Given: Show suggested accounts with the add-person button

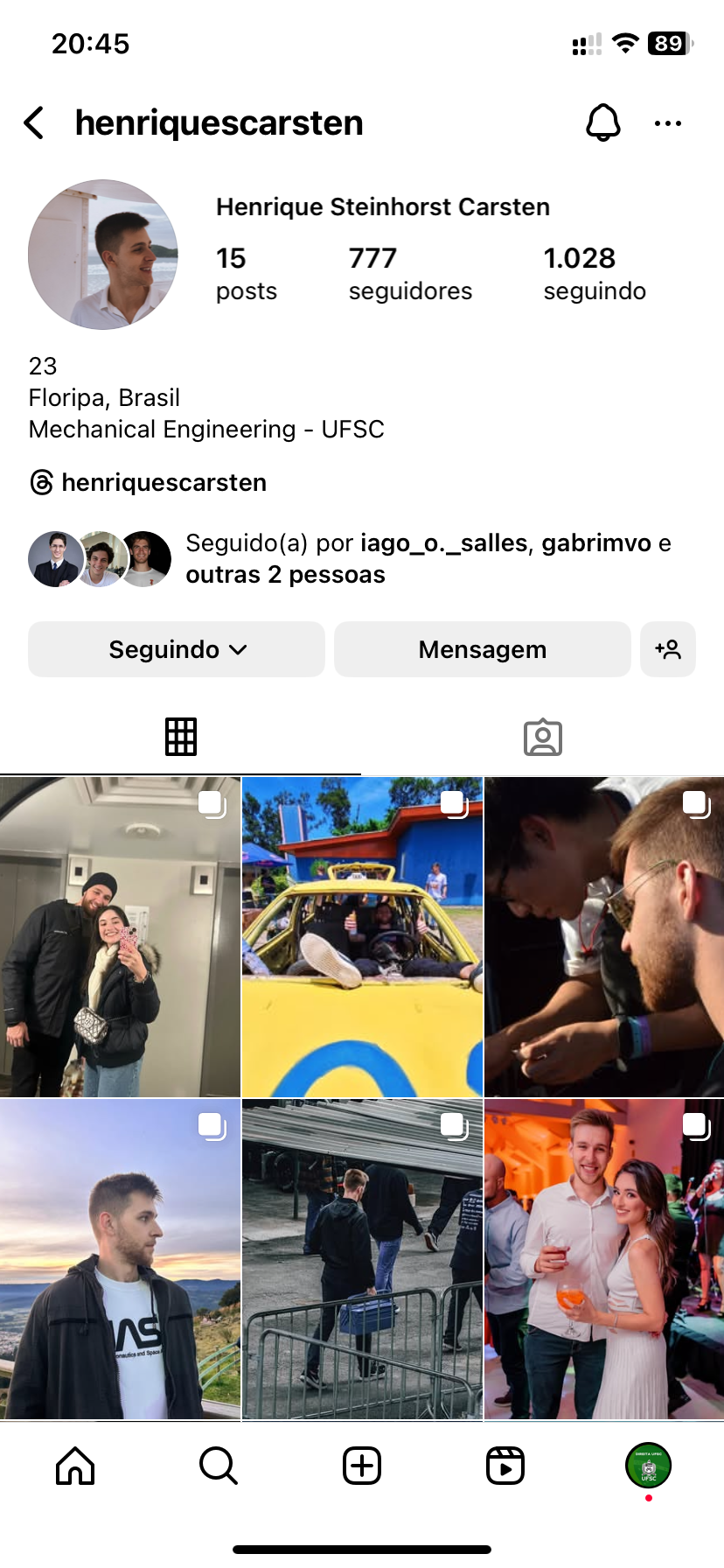Looking at the screenshot, I should [x=668, y=649].
